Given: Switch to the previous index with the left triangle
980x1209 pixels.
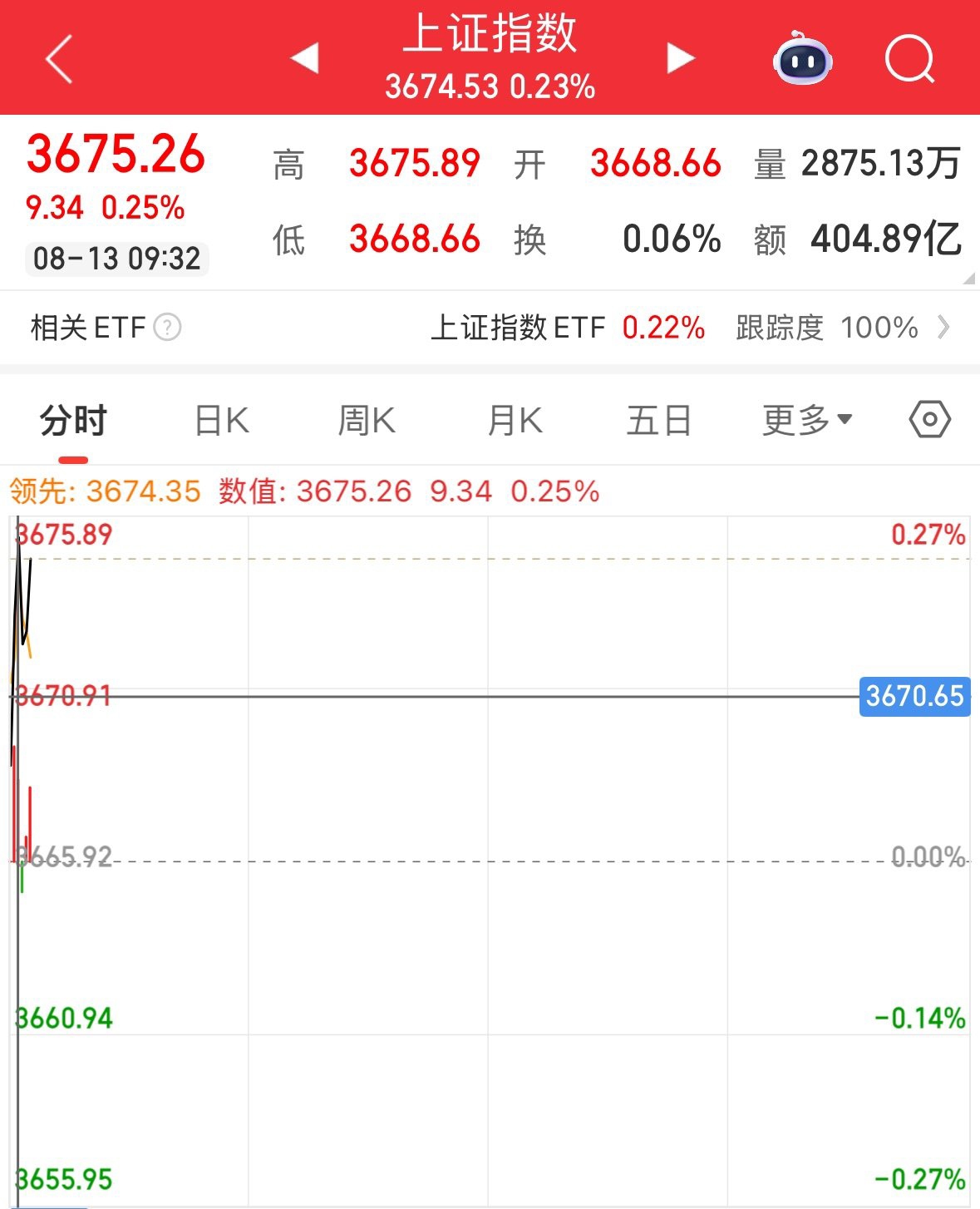Looking at the screenshot, I should point(305,58).
